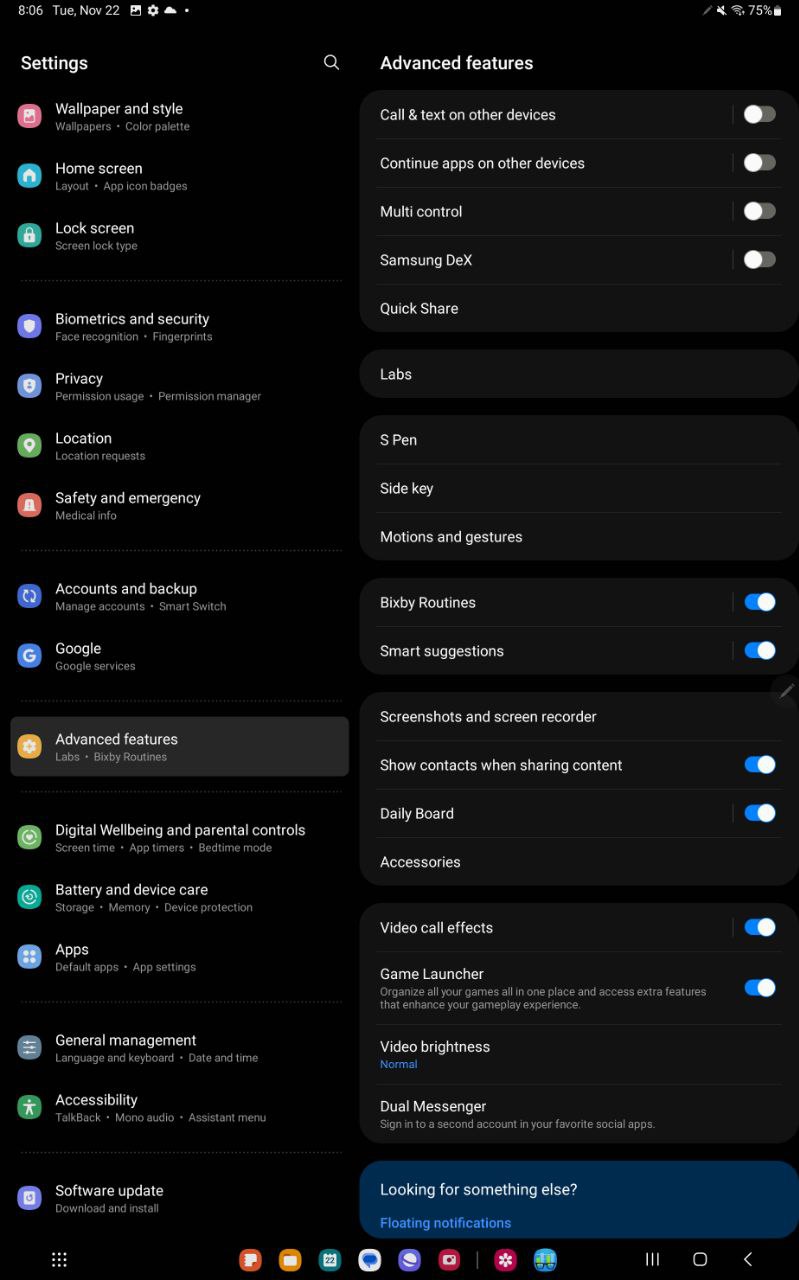The height and width of the screenshot is (1280, 799).
Task: Go to Battery and device care
Action: 180,897
